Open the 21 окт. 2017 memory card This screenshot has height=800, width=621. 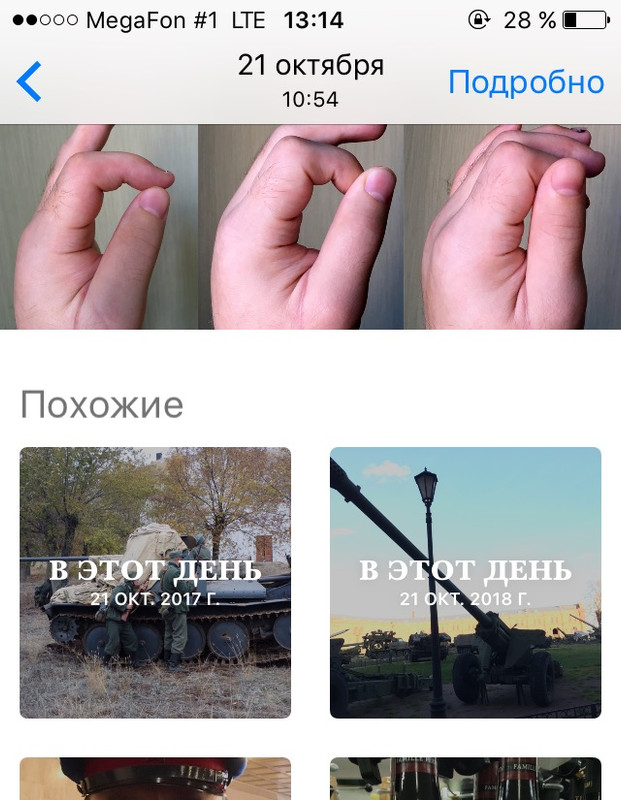pos(155,582)
